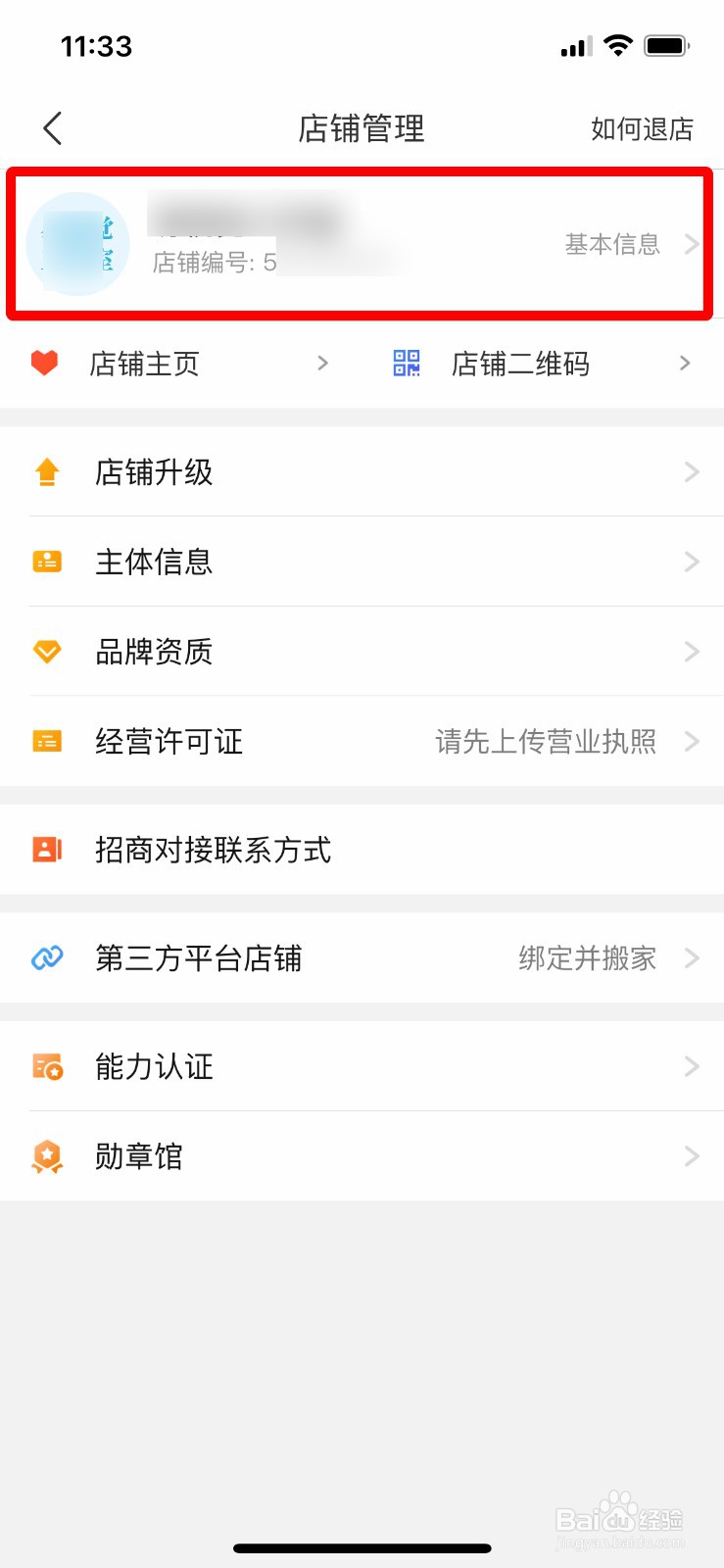Open 如何退店 help link

[642, 129]
